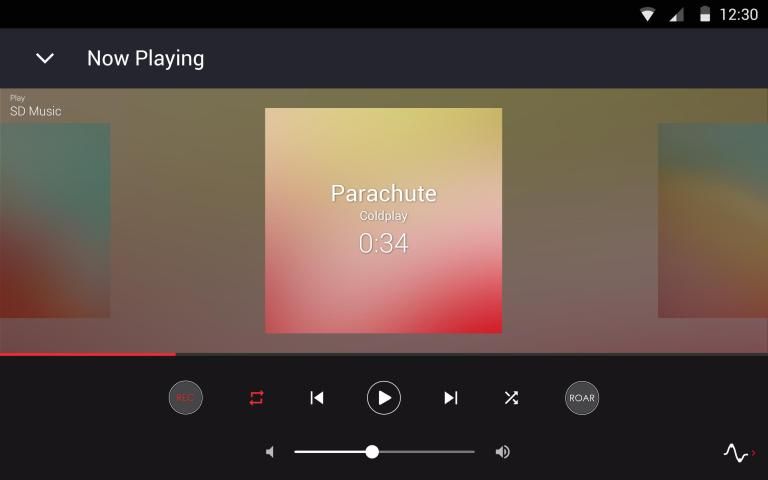Skip to the next track
This screenshot has height=480, width=768.
tap(451, 398)
